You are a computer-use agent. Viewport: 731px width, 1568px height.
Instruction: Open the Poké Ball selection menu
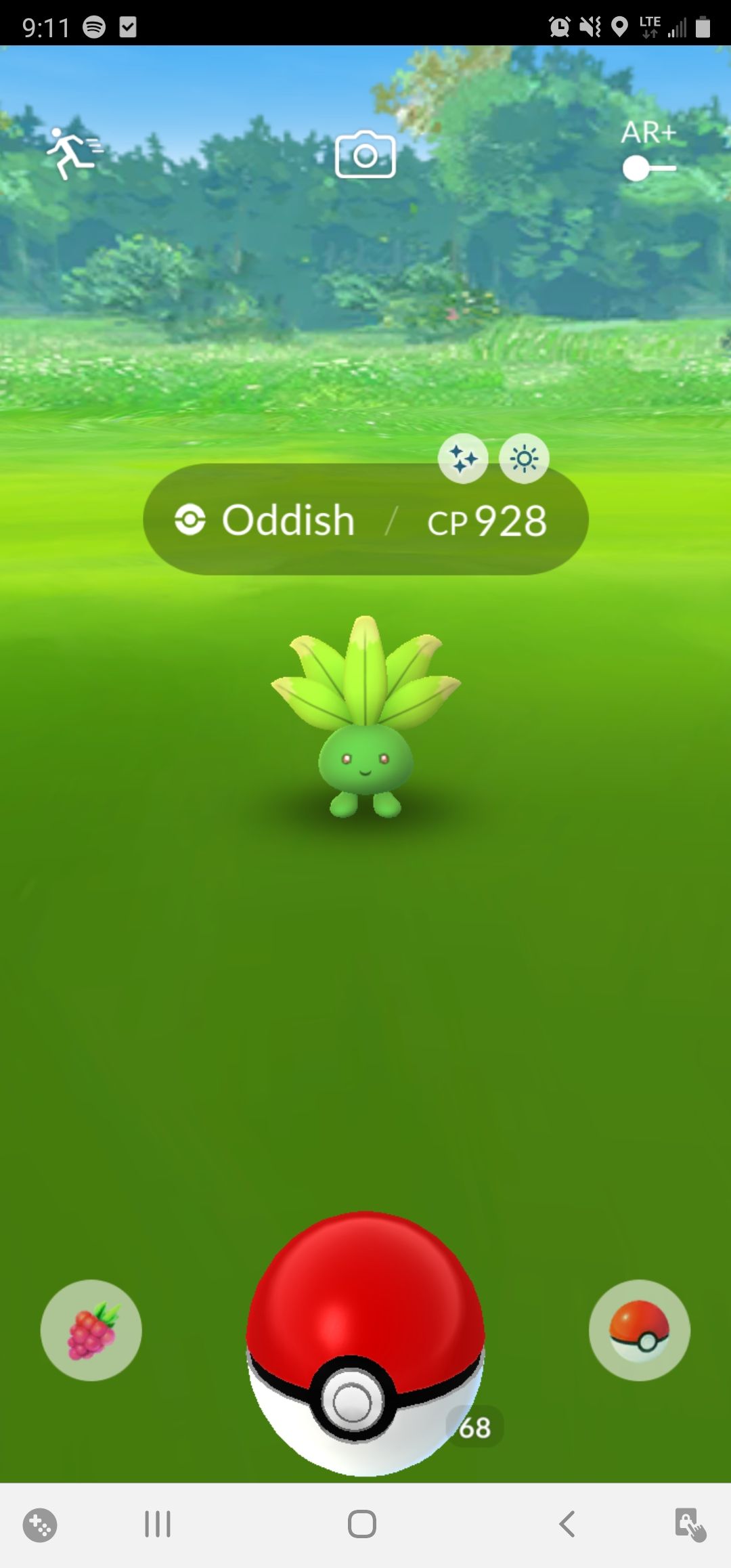pyautogui.click(x=639, y=1330)
